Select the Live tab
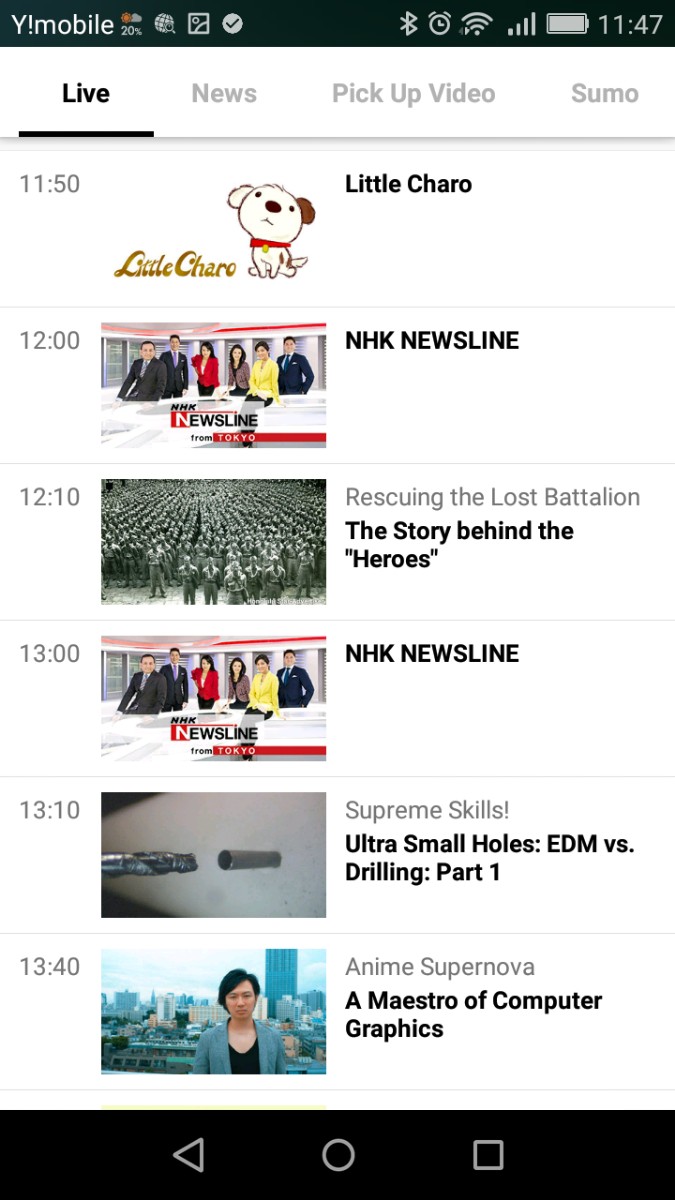 tap(86, 94)
